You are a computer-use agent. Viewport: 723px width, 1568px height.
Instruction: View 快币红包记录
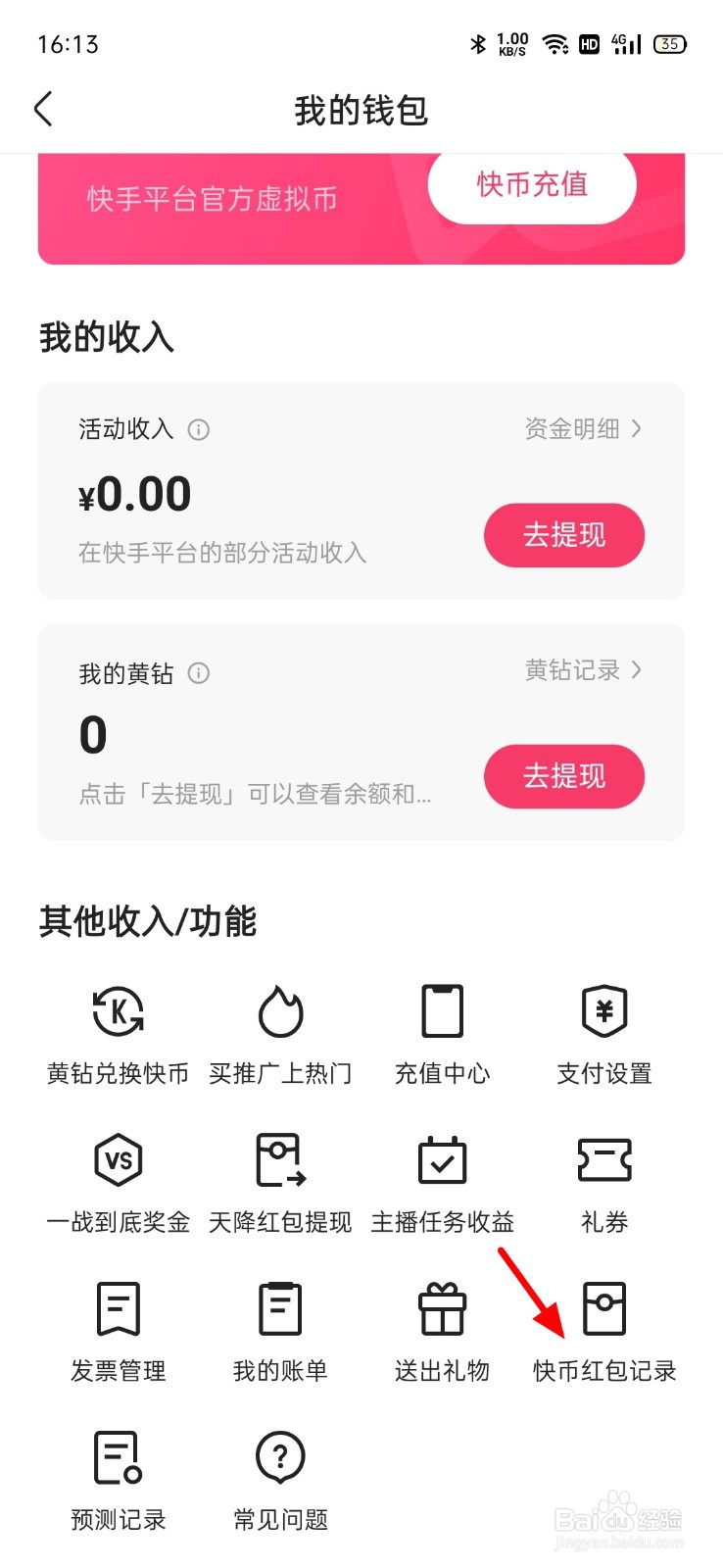[604, 1332]
